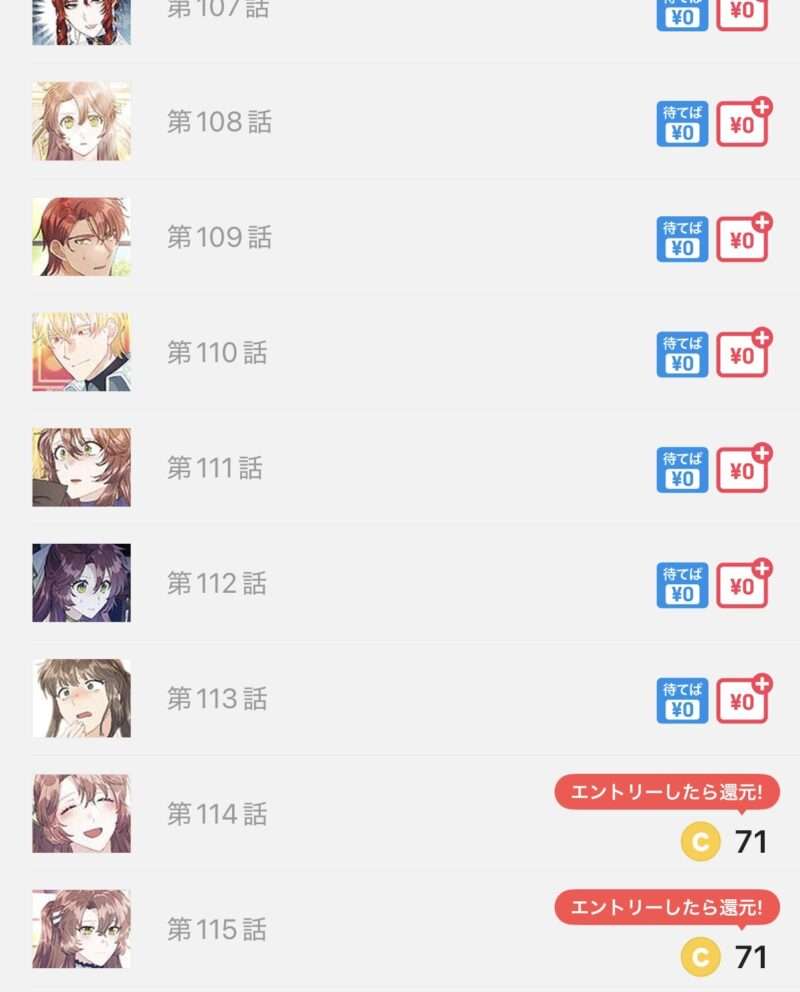Screen dimensions: 800x992
Task: Open episode 第113話
Action: pyautogui.click(x=217, y=698)
